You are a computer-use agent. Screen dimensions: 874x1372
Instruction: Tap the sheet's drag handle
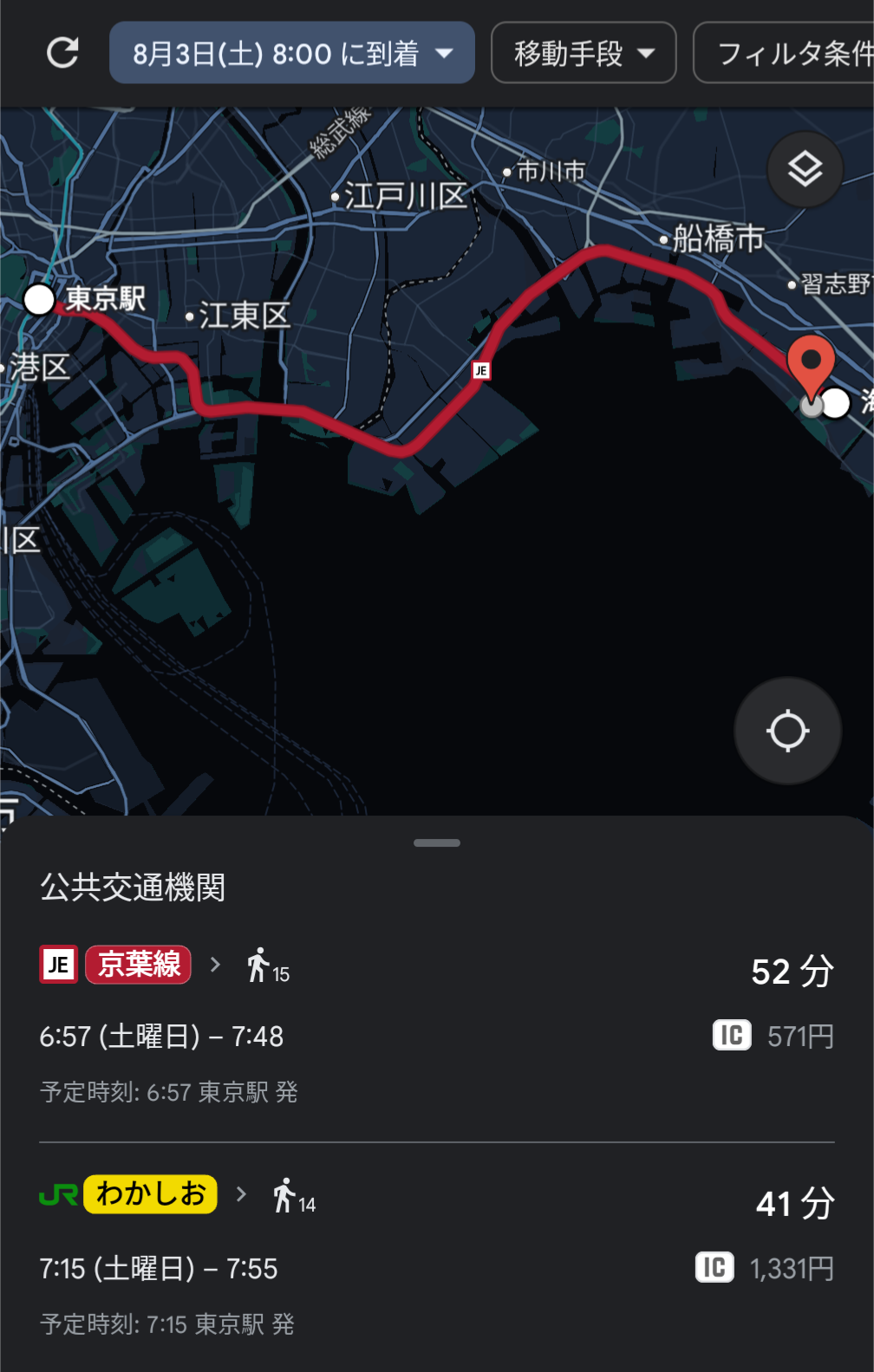click(x=437, y=842)
